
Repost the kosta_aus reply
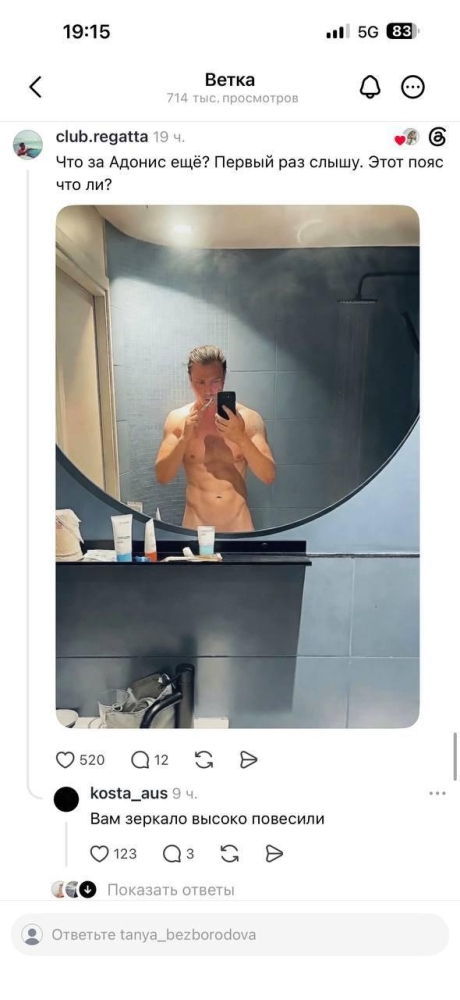tap(229, 854)
